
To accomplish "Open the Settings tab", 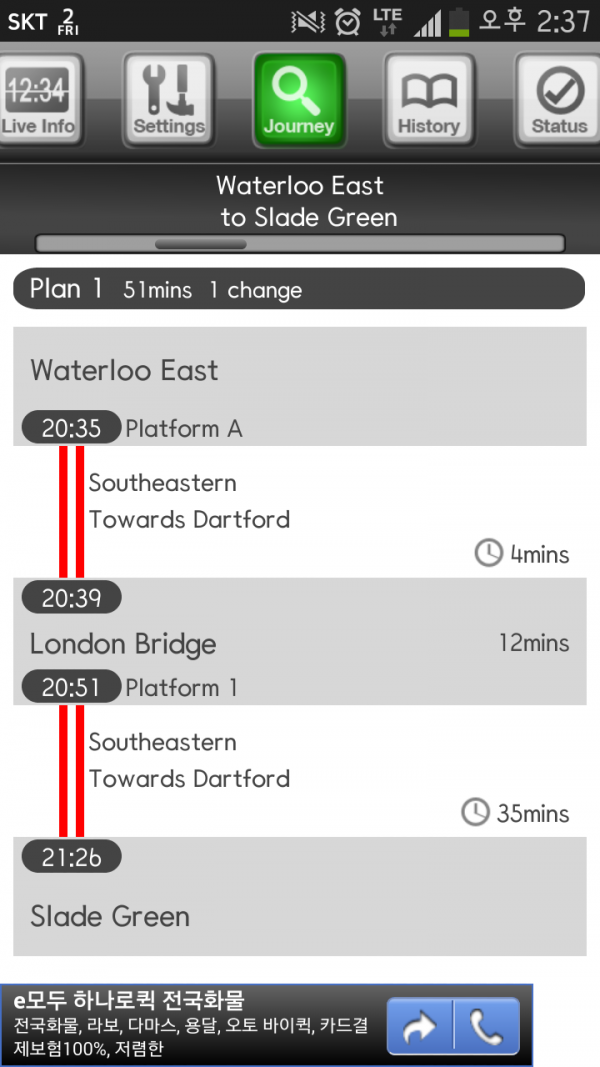I will tap(169, 101).
